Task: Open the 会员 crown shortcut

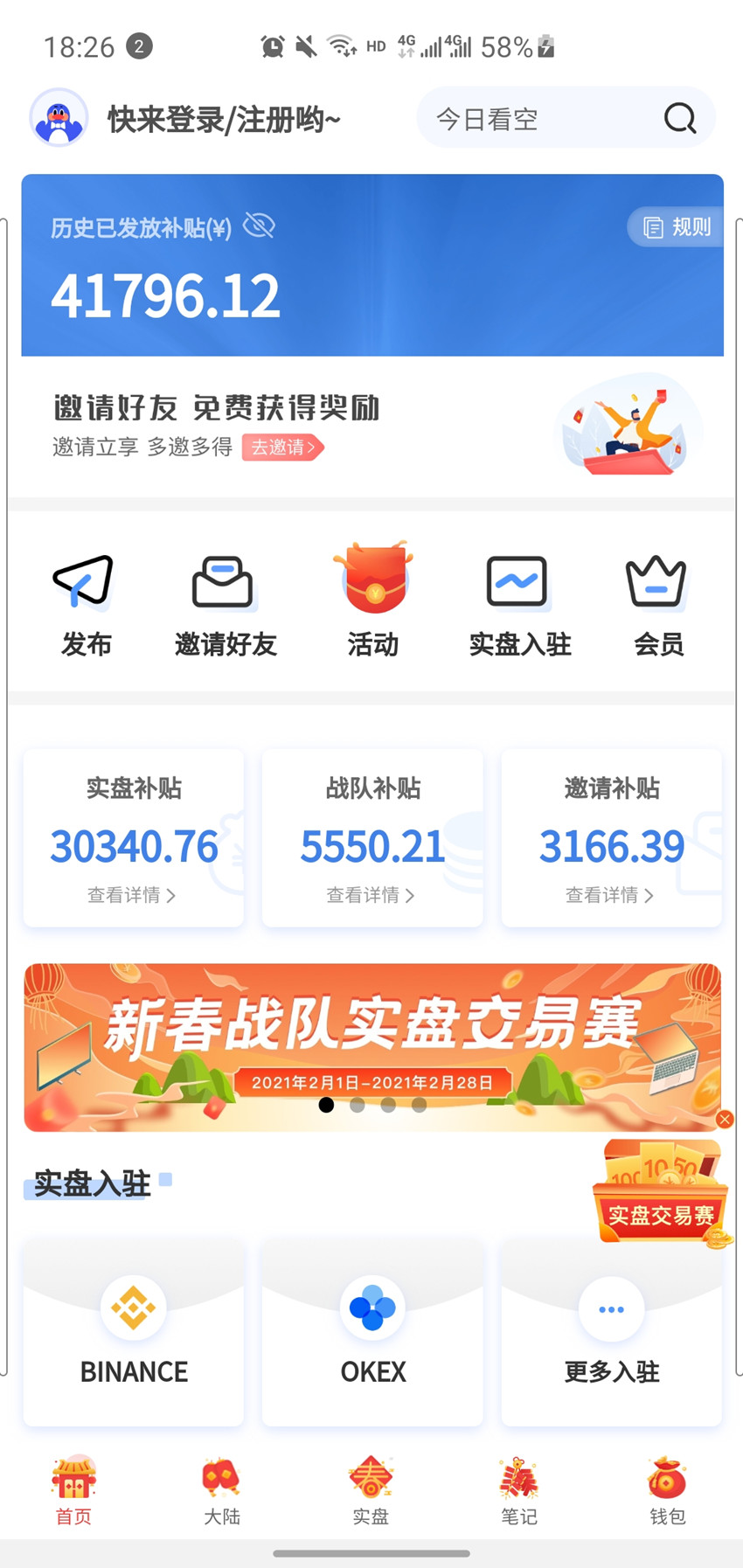Action: 657,605
